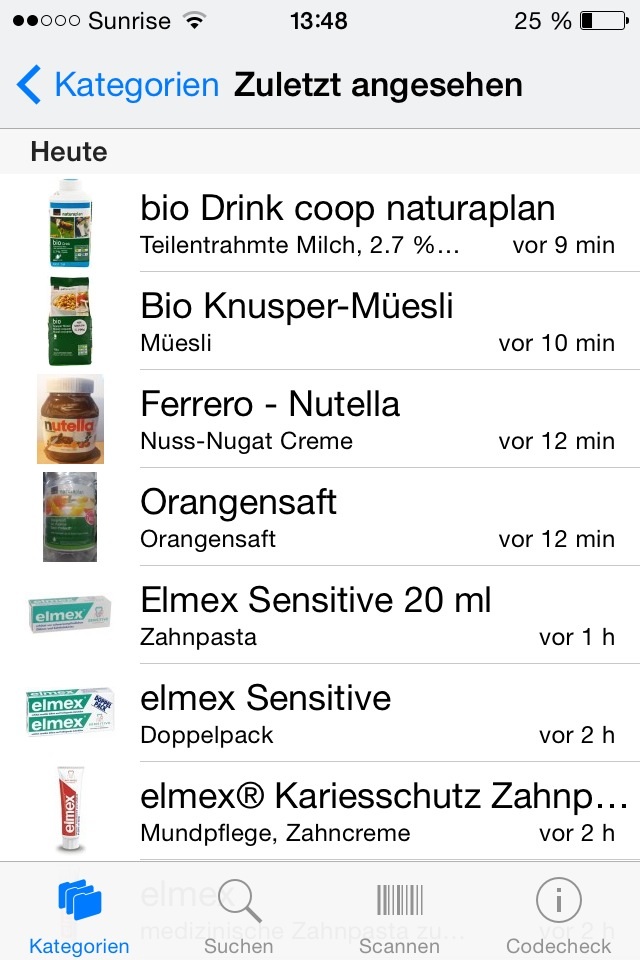Screen dimensions: 640x960
Task: Switch to the Suchen tab
Action: pyautogui.click(x=239, y=913)
